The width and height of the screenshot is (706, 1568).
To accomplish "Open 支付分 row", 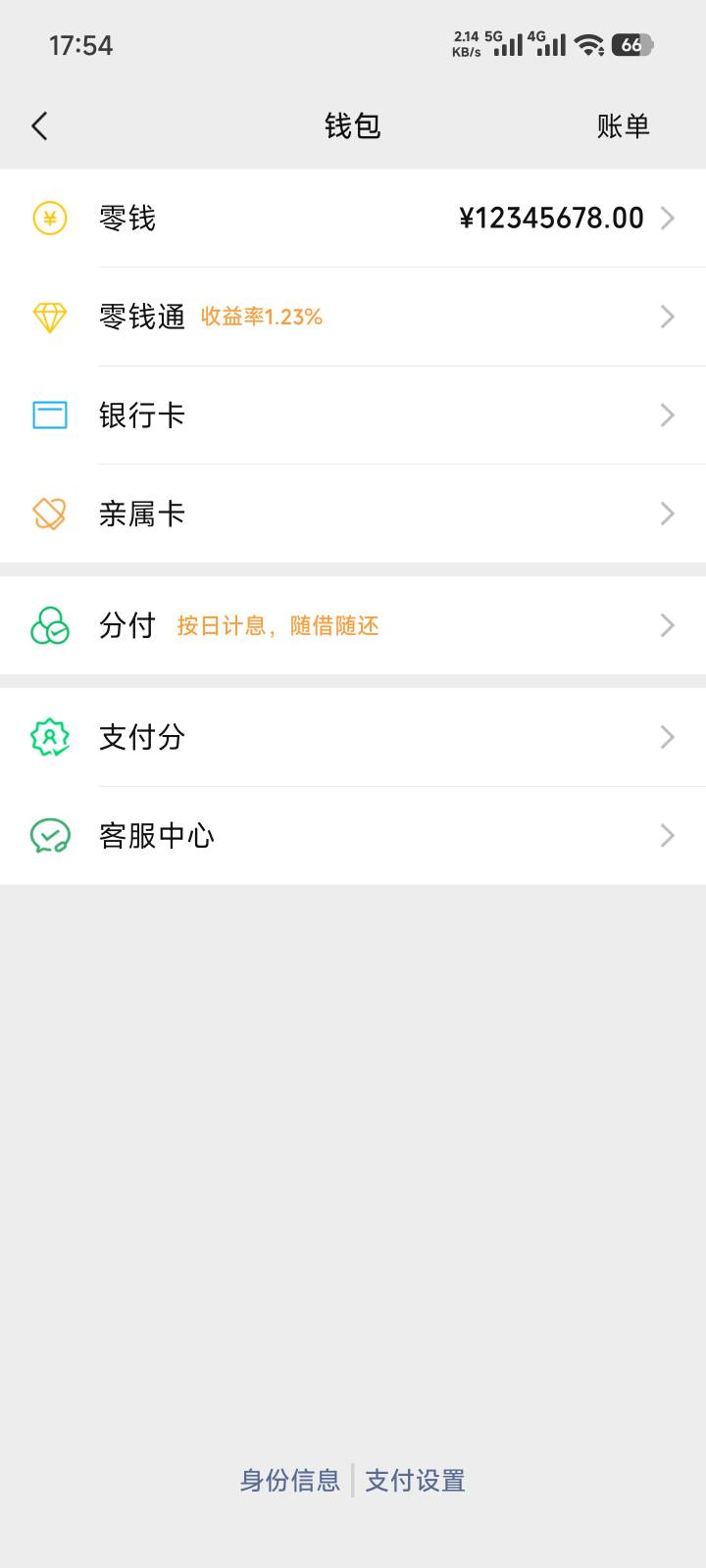I will click(x=353, y=737).
